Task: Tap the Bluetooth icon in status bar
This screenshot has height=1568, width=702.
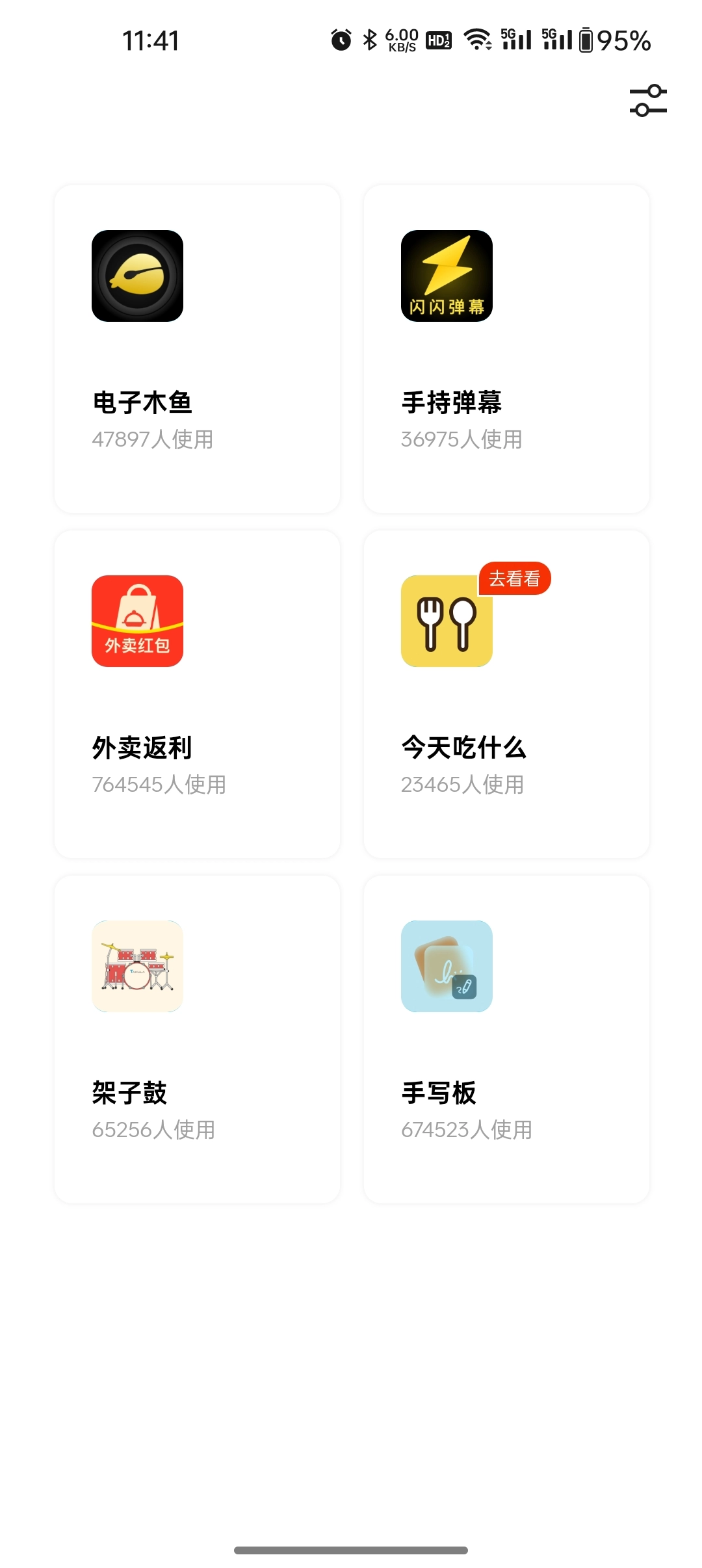Action: pyautogui.click(x=369, y=39)
